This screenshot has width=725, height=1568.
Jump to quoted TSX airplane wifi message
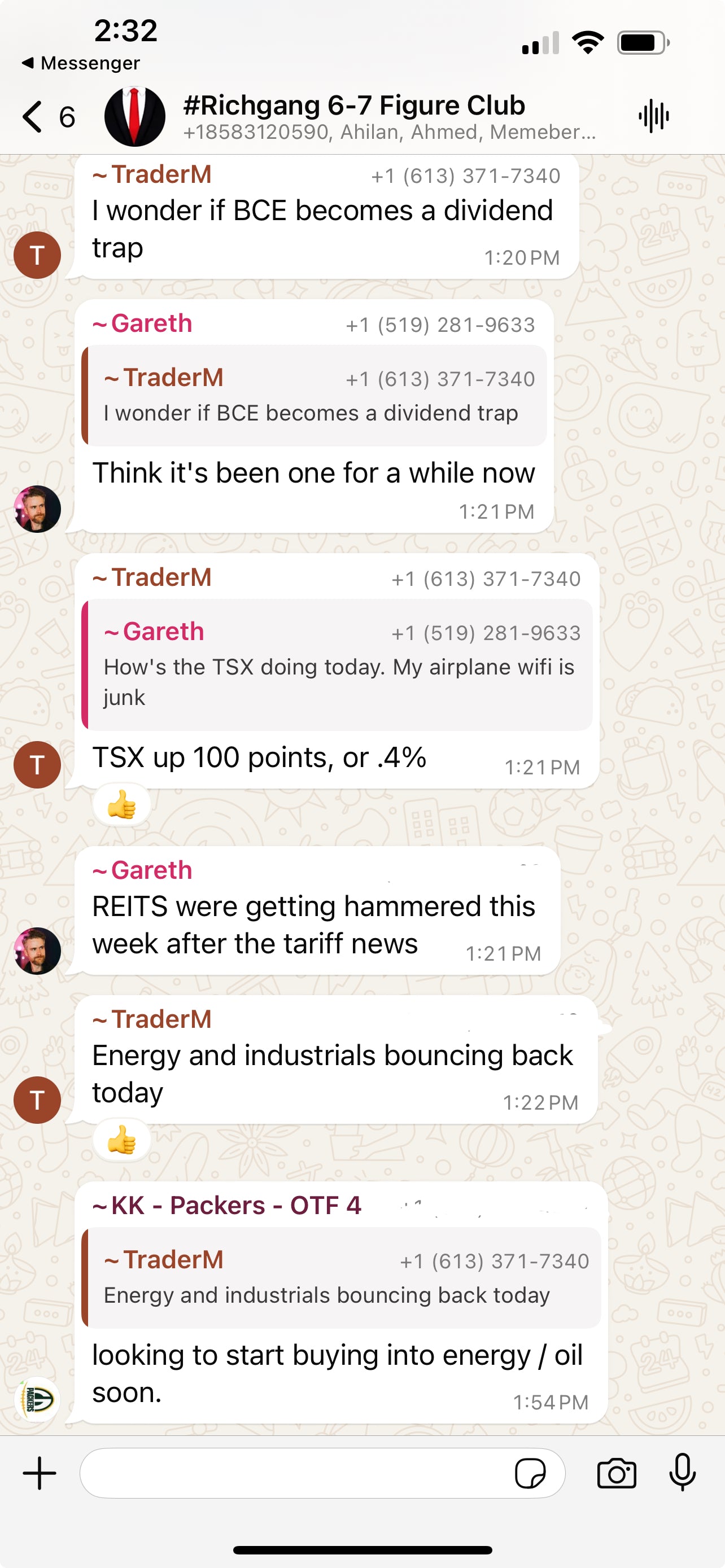pyautogui.click(x=337, y=665)
